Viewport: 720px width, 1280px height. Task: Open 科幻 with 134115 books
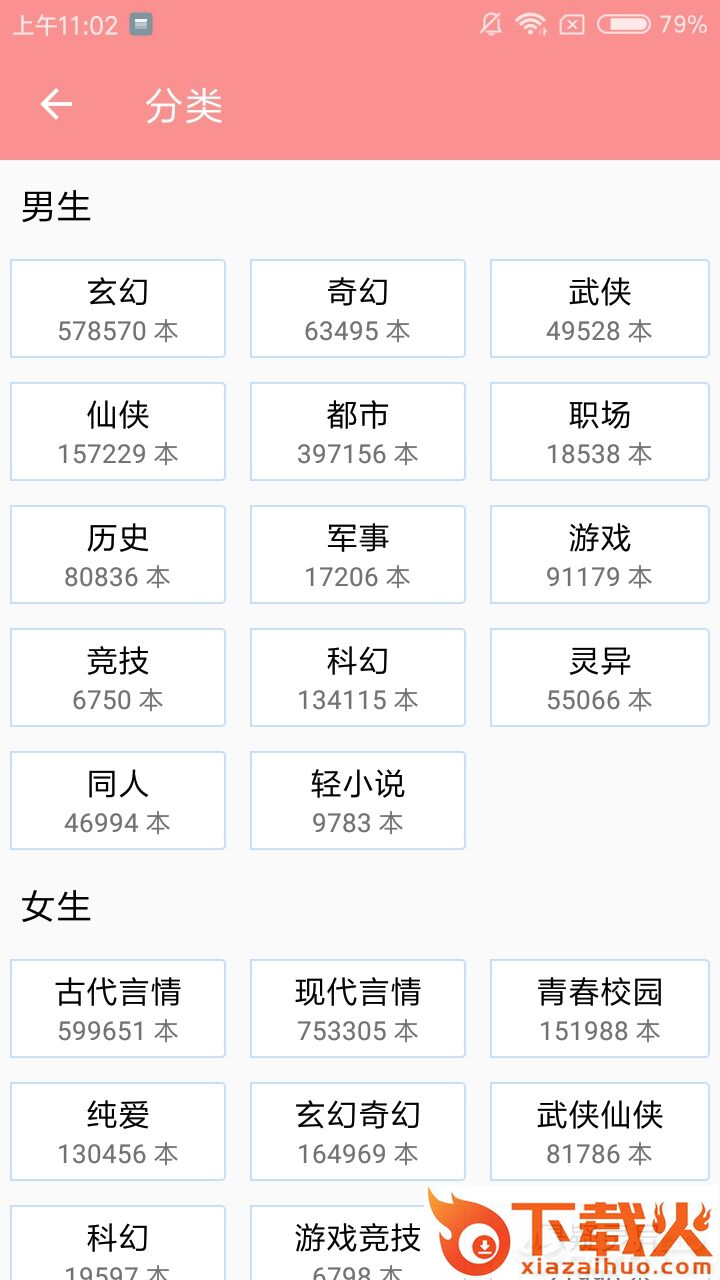pyautogui.click(x=358, y=678)
